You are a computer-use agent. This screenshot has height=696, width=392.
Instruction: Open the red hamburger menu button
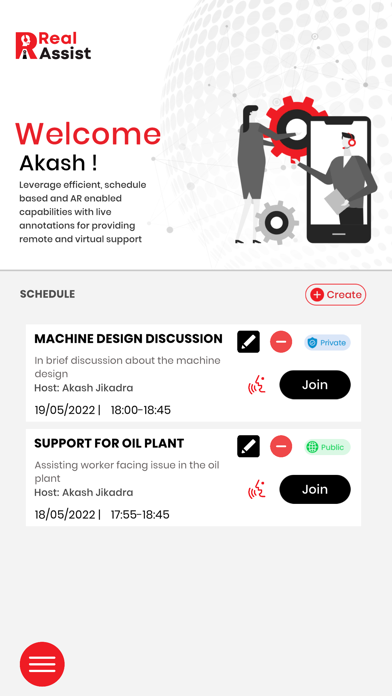tap(42, 664)
